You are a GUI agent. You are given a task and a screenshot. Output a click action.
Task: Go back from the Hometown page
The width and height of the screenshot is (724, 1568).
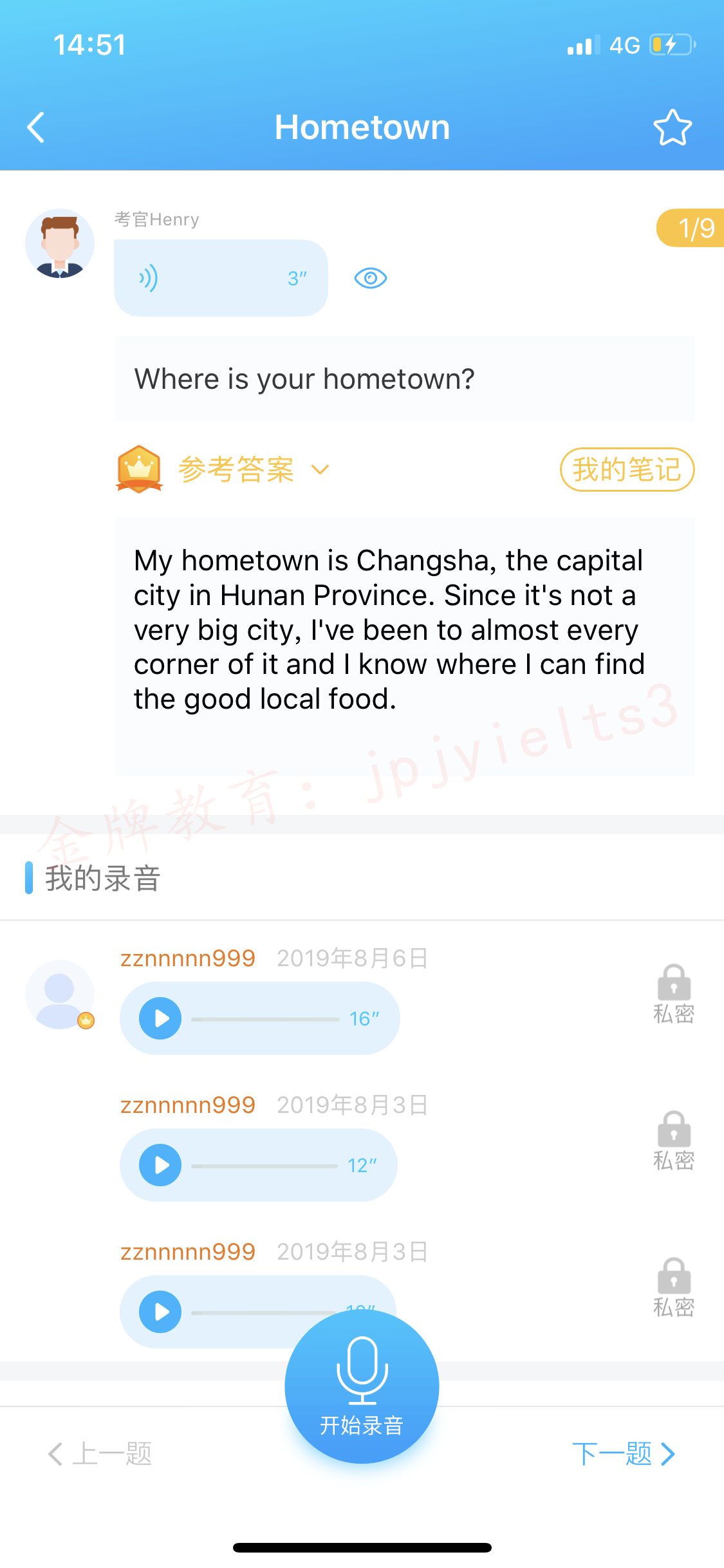[36, 127]
